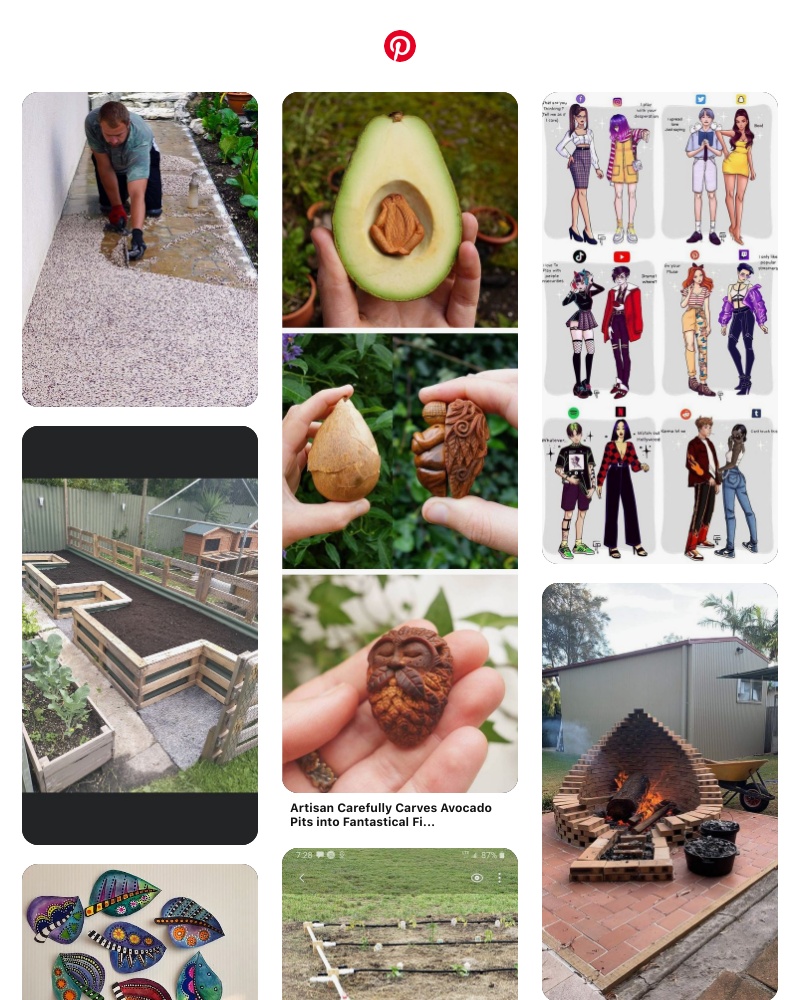
Task: Open the social media characters illustration pin
Action: [660, 328]
